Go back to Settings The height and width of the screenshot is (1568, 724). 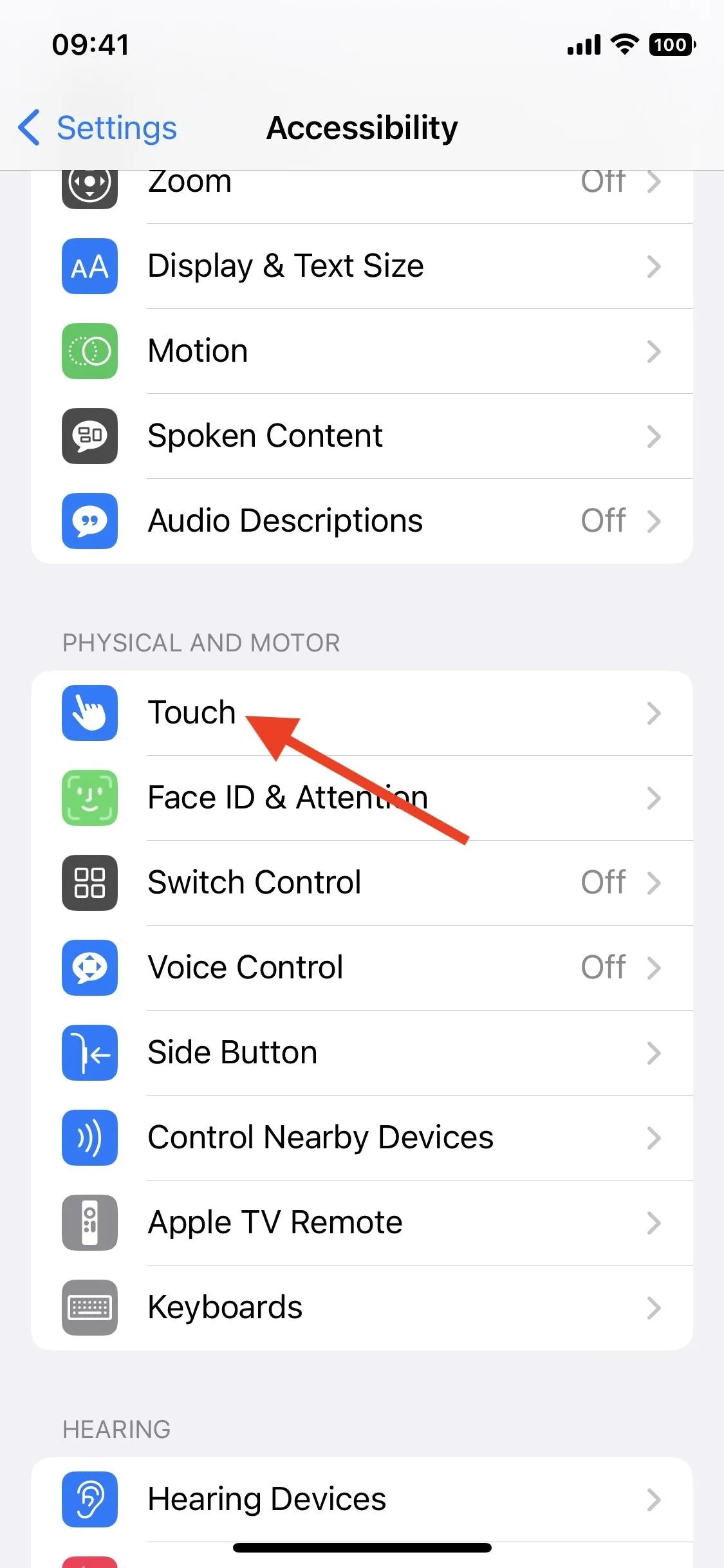[98, 127]
